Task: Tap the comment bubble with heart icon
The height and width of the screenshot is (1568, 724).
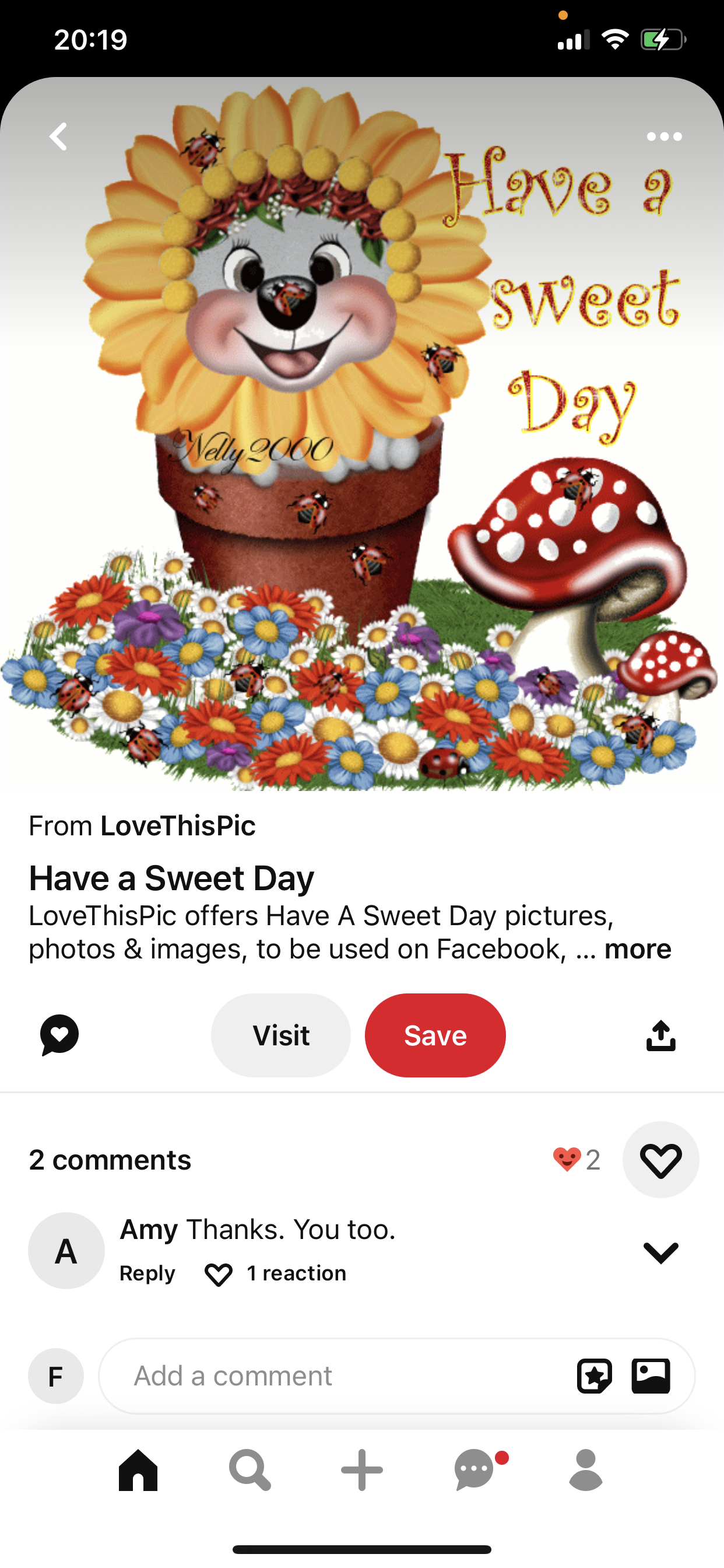Action: 59,1035
